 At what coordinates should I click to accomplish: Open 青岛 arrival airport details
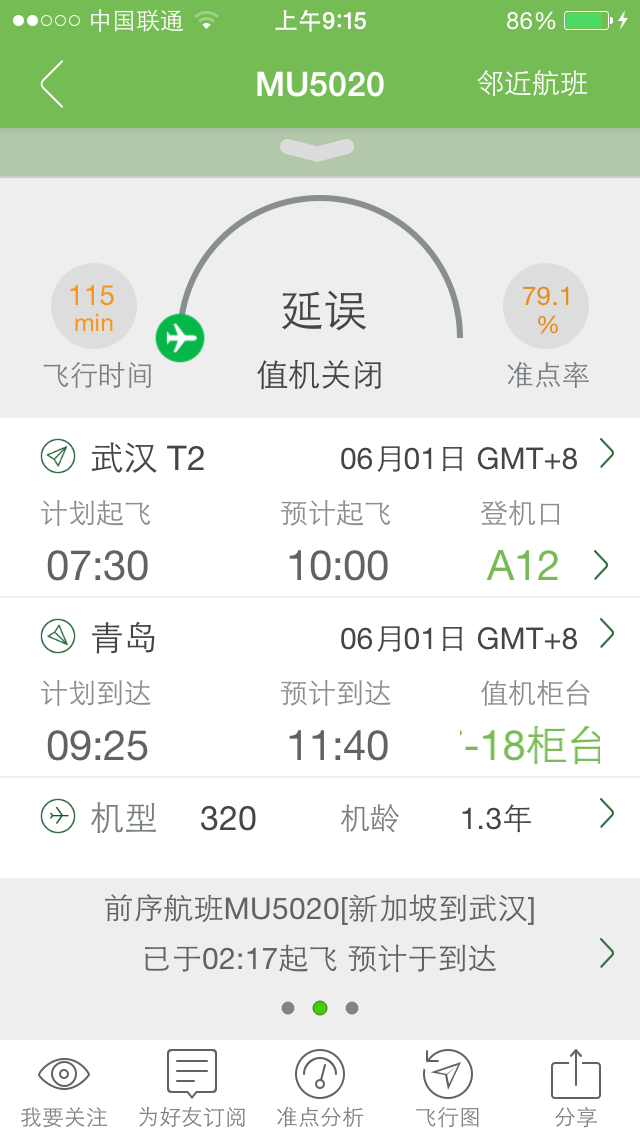point(320,638)
